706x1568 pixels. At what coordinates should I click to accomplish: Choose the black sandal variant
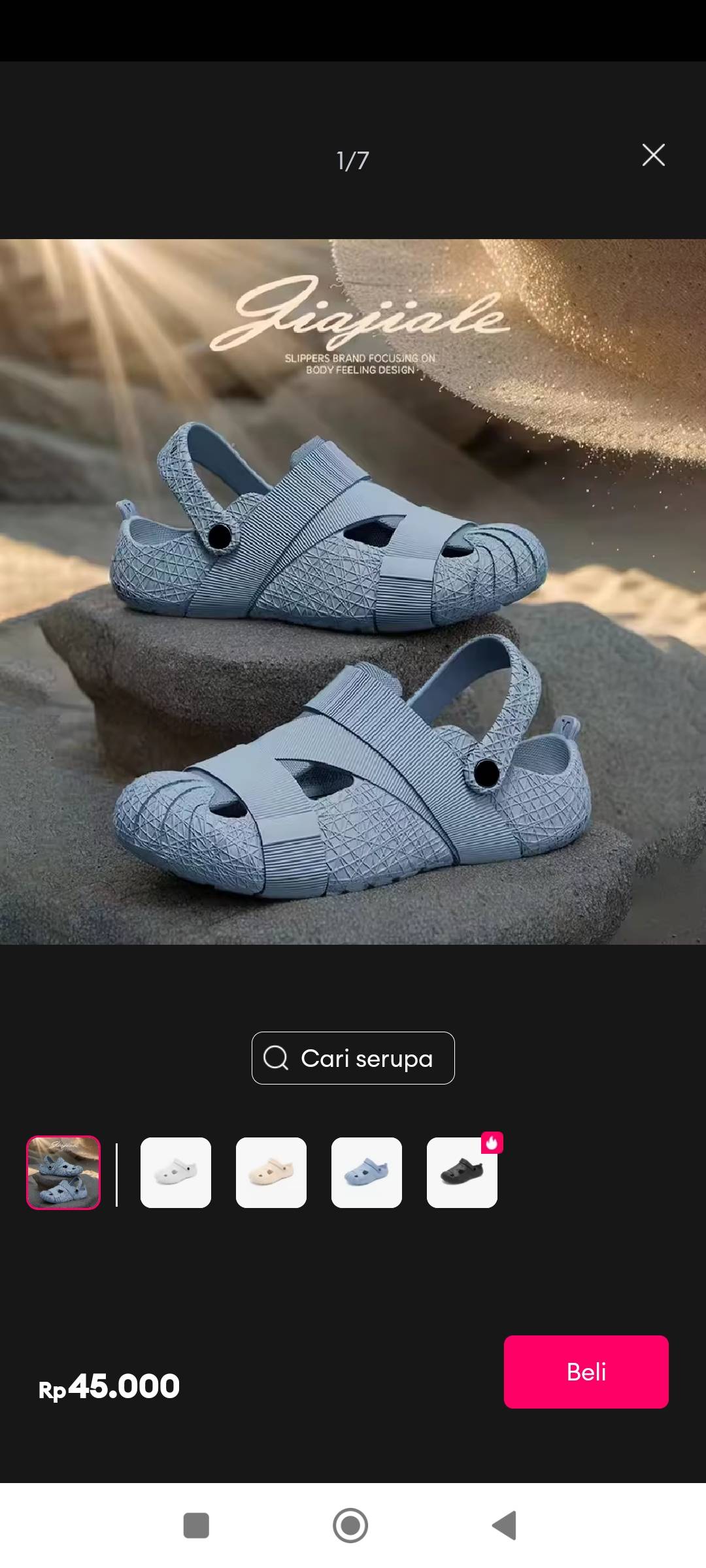(x=462, y=1172)
